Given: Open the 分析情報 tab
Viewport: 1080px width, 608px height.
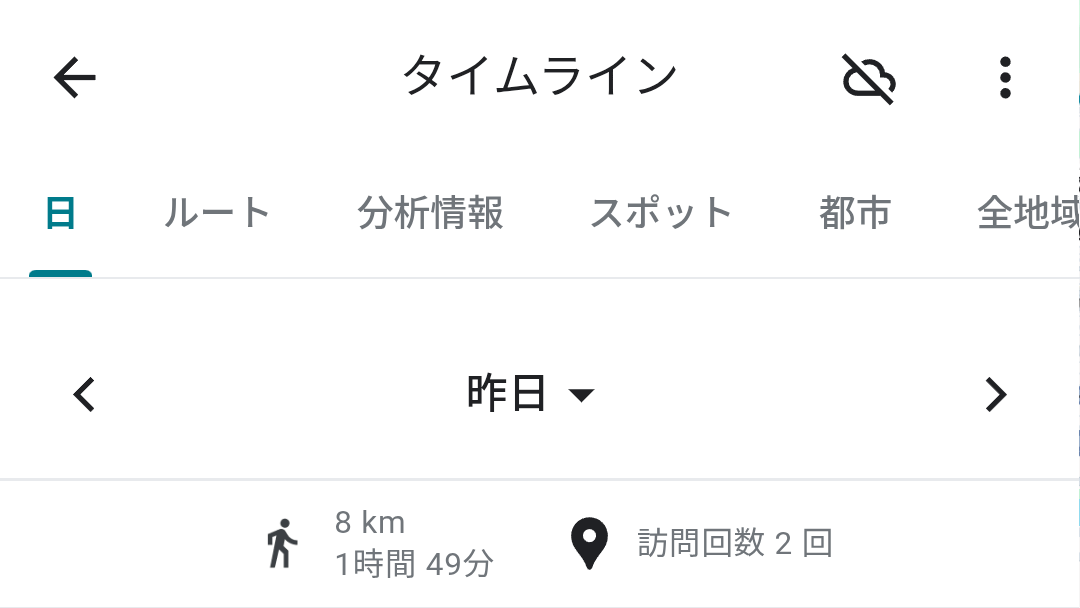Looking at the screenshot, I should click(430, 213).
